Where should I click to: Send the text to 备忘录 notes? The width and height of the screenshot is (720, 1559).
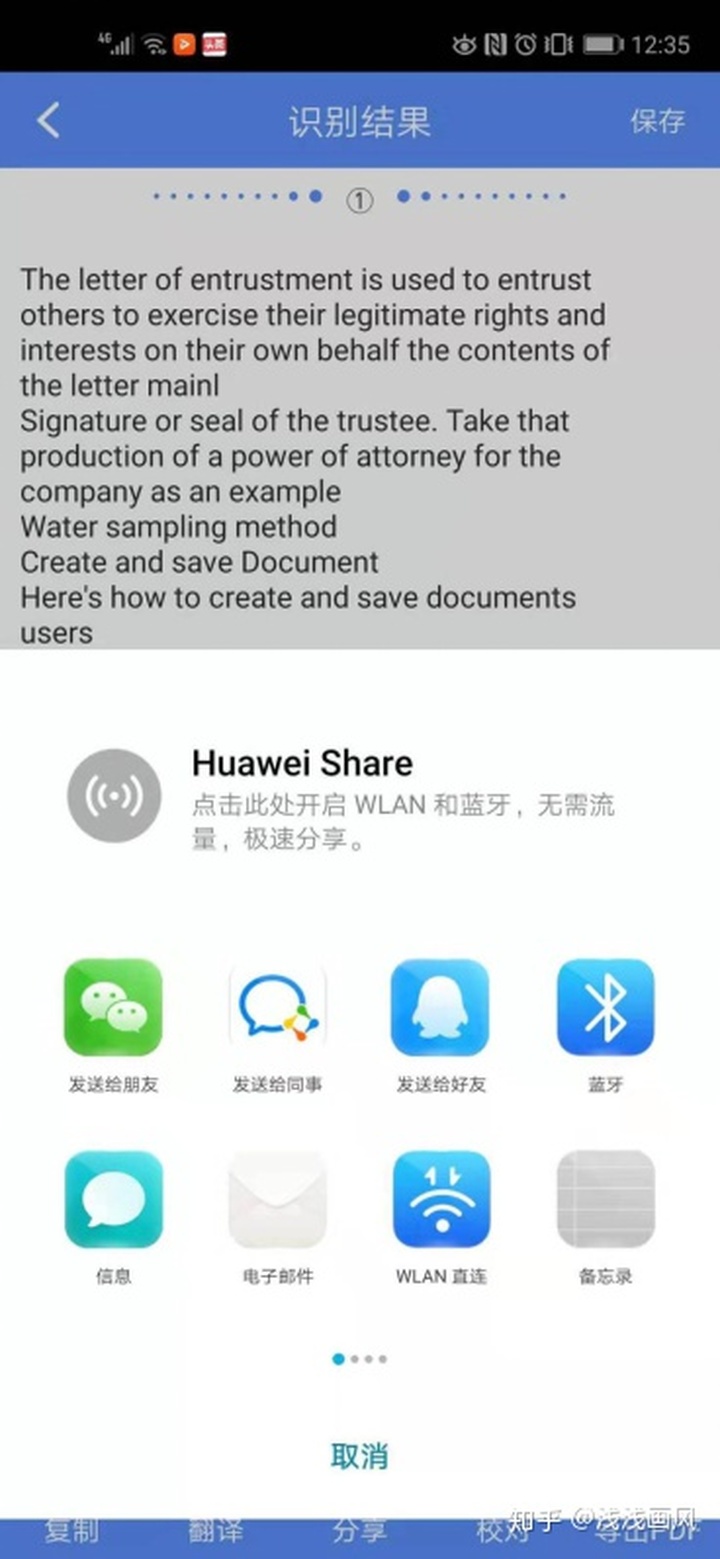pos(605,1217)
